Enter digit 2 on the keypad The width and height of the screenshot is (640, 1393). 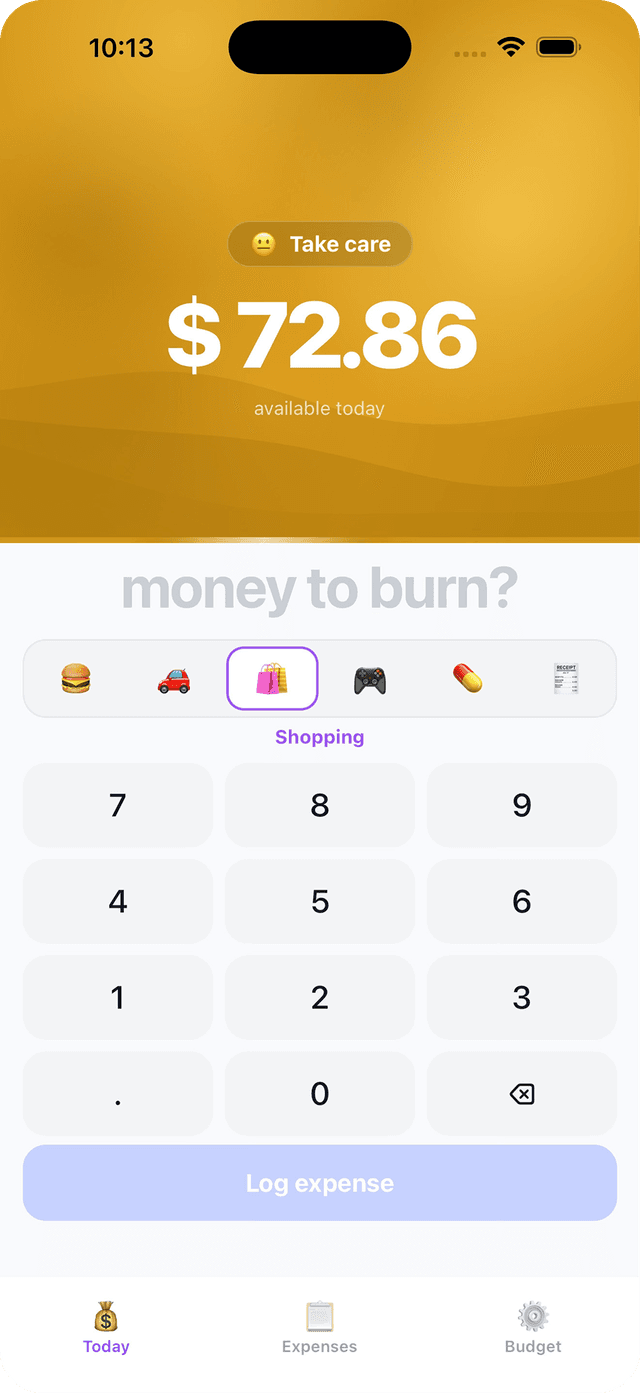coord(320,997)
